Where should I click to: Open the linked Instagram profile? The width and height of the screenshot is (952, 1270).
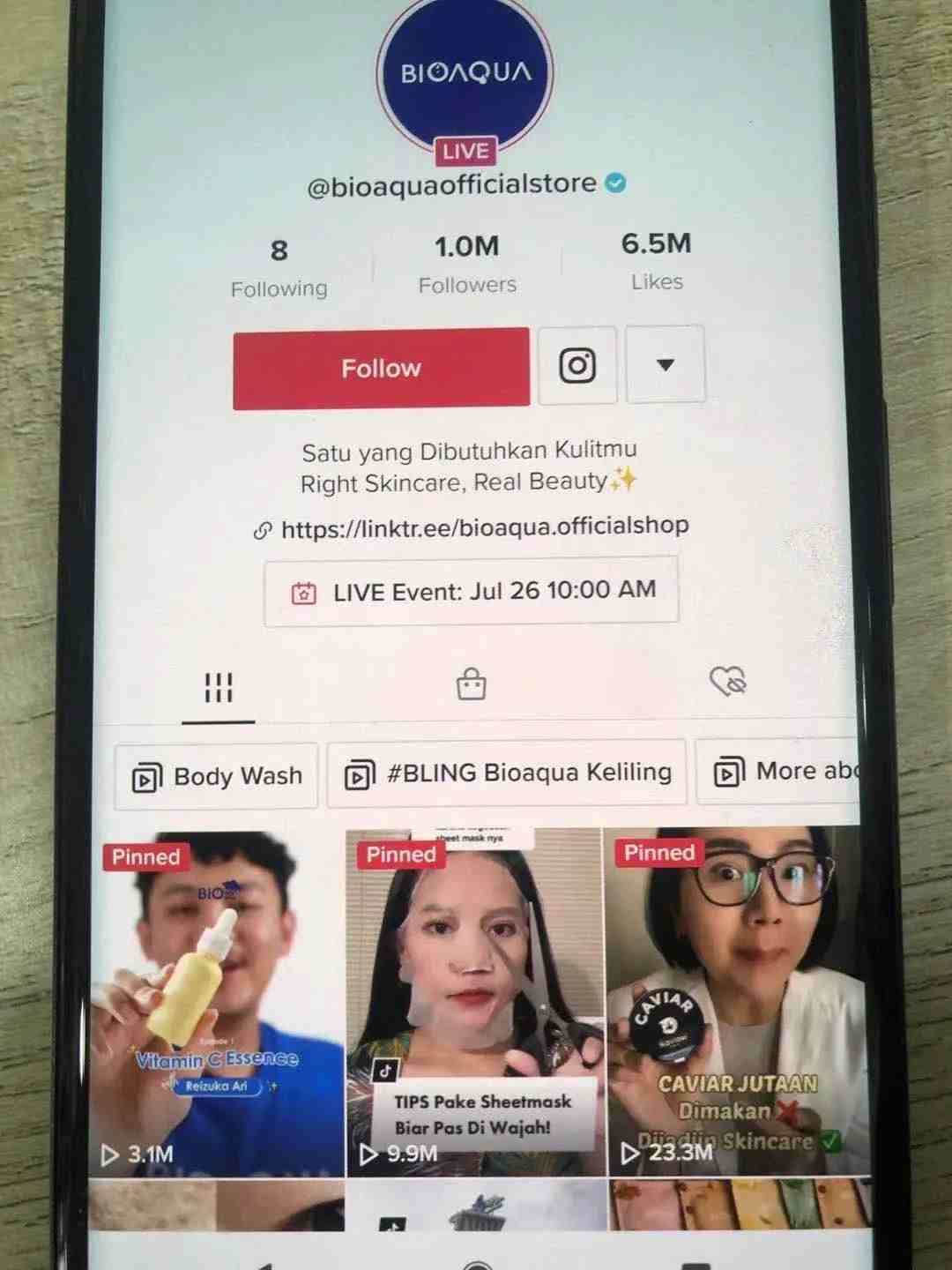click(x=577, y=365)
